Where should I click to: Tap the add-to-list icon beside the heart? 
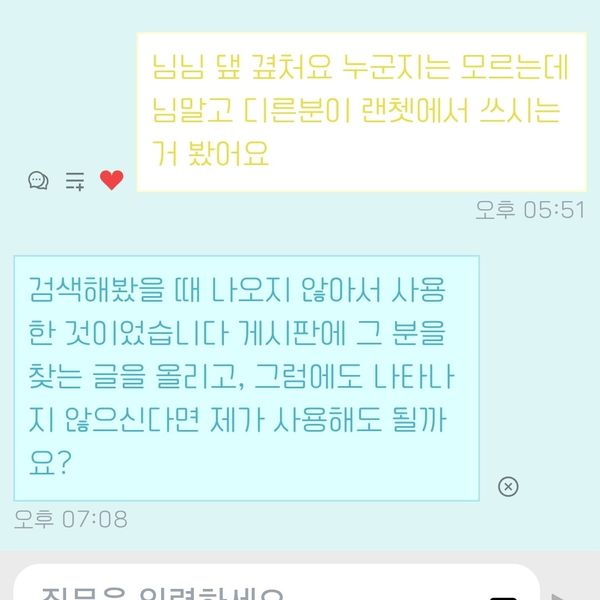point(75,181)
